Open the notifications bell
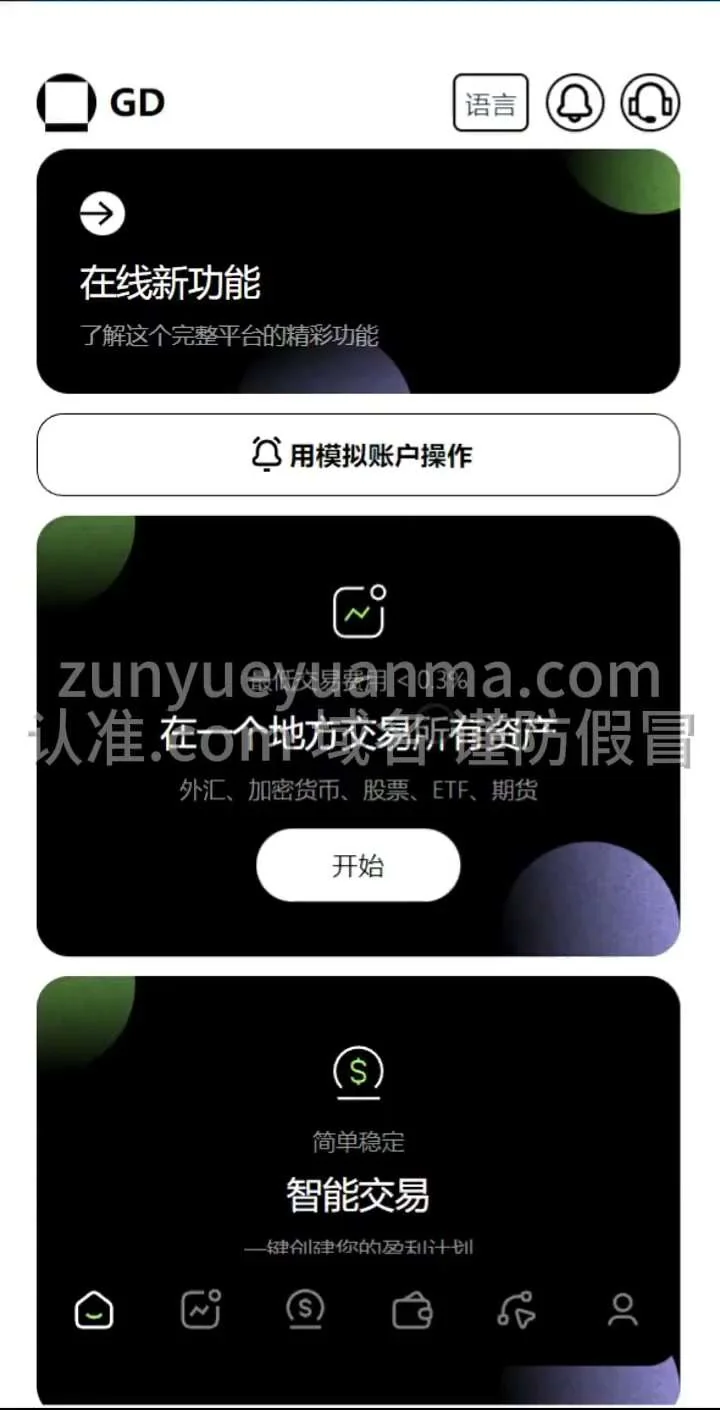This screenshot has width=720, height=1410. pyautogui.click(x=574, y=103)
